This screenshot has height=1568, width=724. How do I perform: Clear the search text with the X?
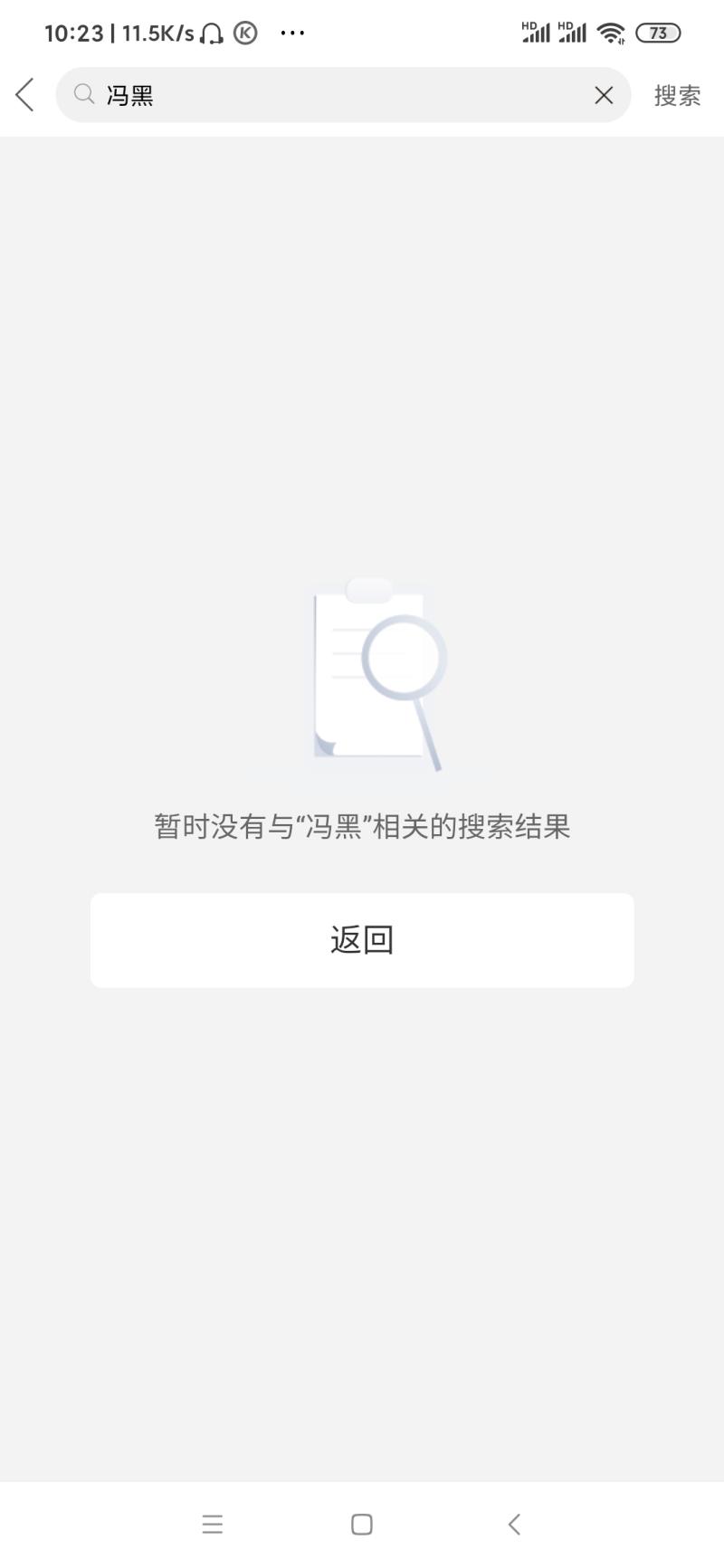pyautogui.click(x=604, y=95)
